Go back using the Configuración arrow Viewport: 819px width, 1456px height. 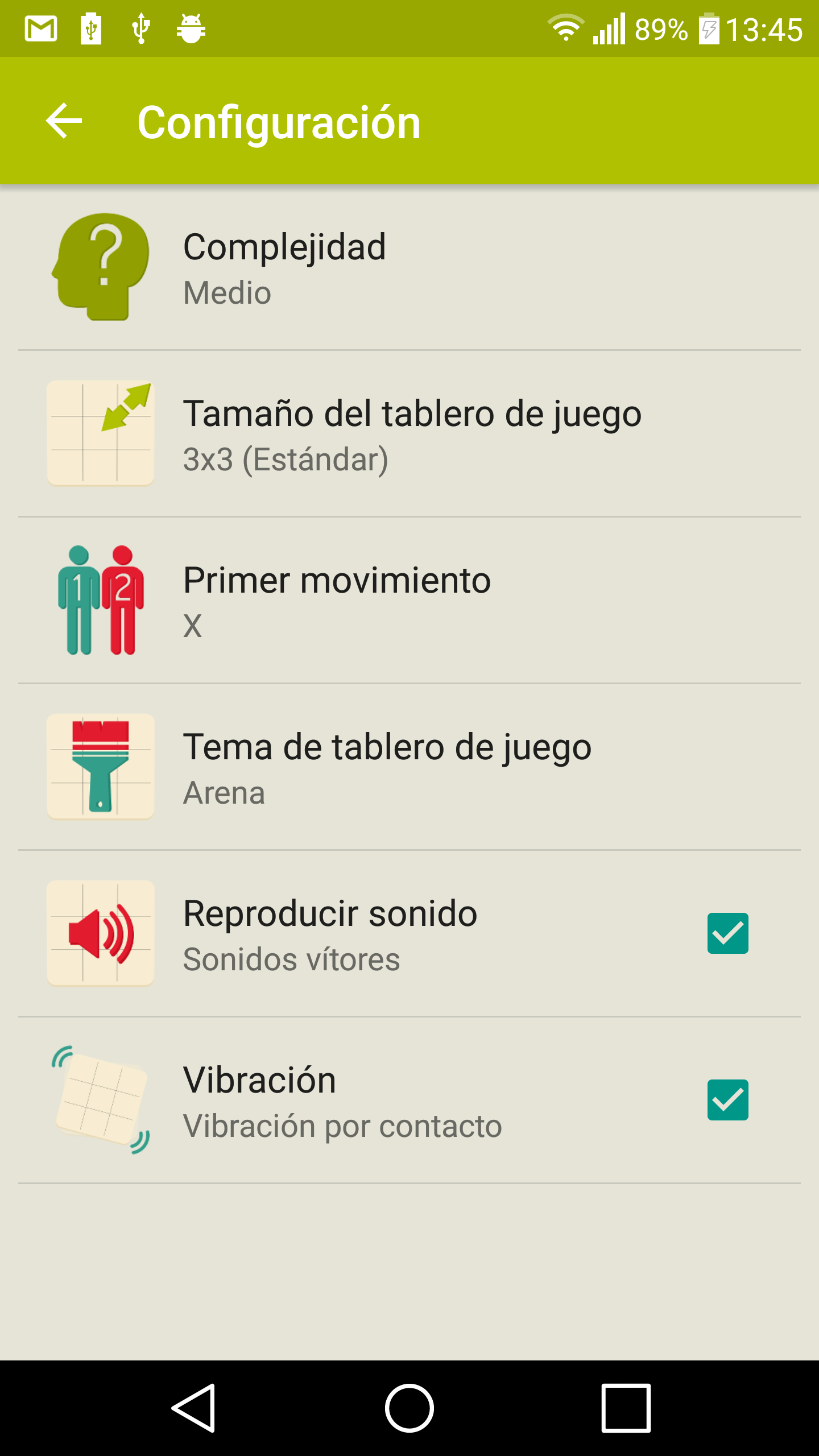coord(64,121)
